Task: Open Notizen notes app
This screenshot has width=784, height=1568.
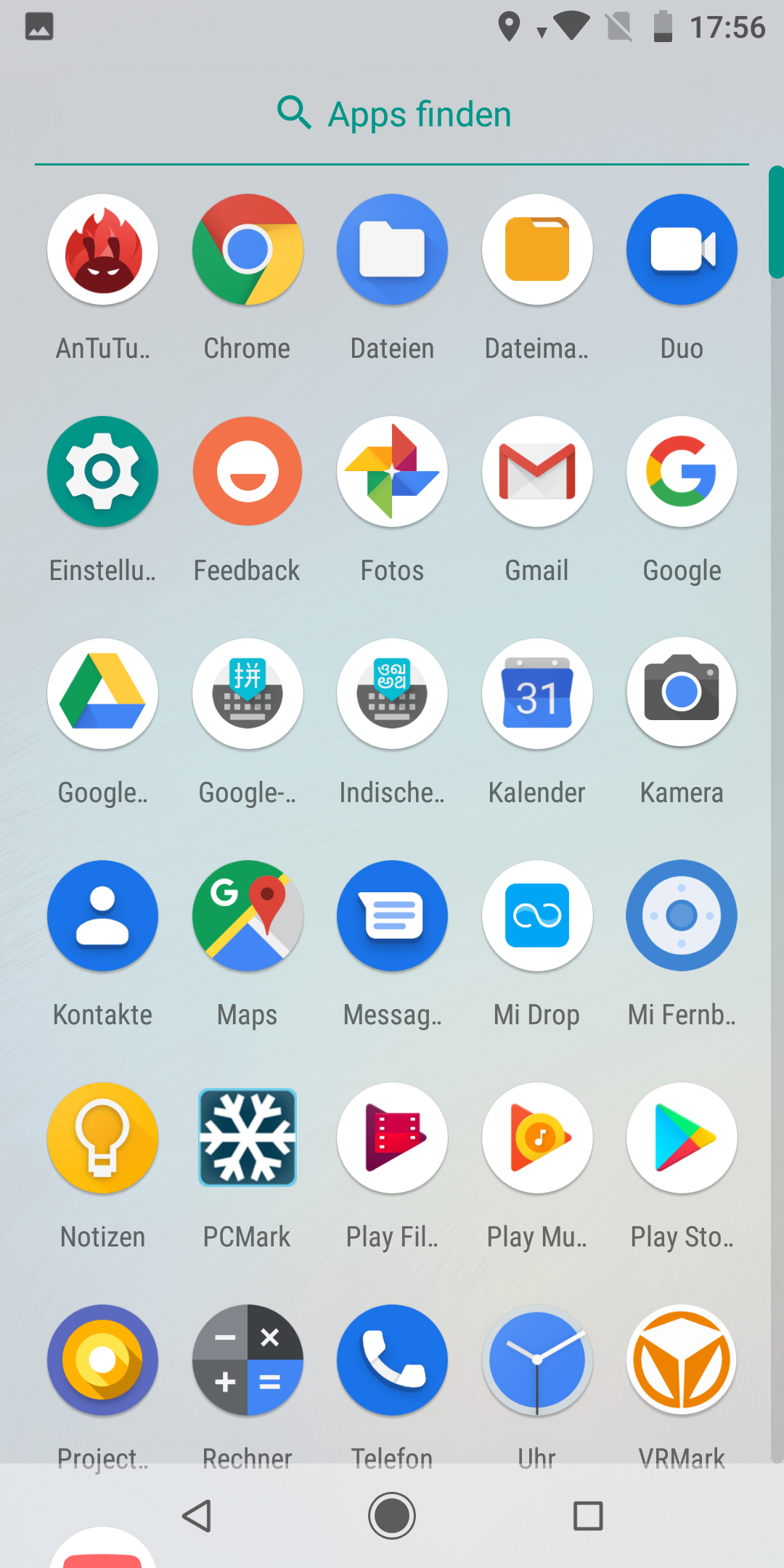Action: (x=102, y=1138)
